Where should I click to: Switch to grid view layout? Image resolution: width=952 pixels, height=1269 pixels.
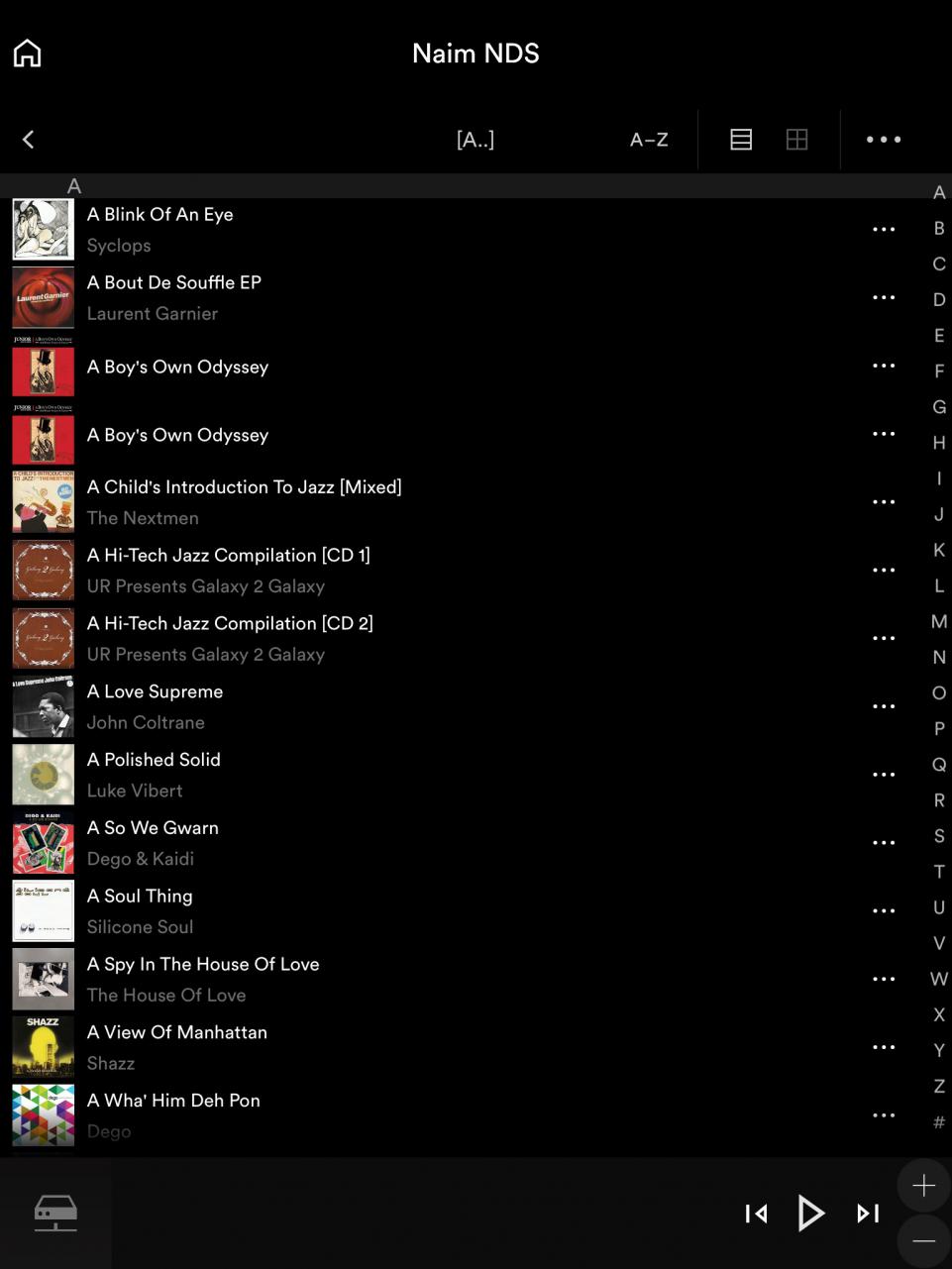(796, 140)
